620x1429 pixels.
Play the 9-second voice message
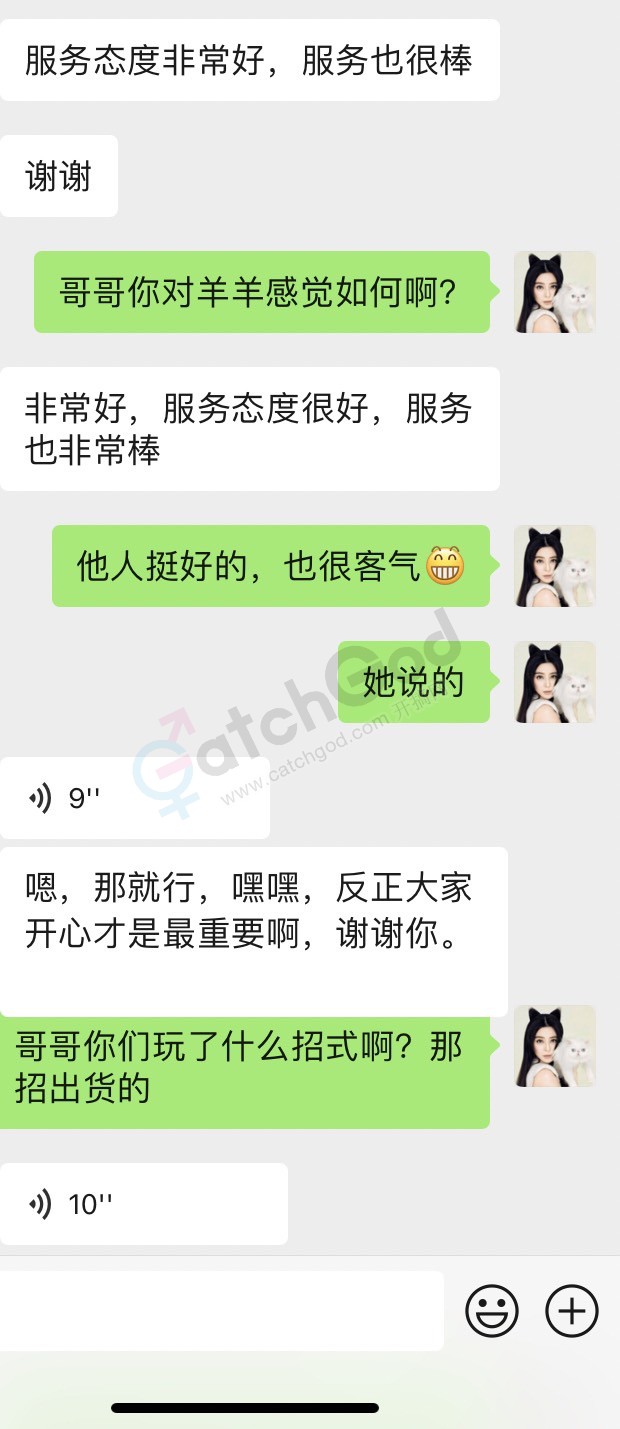[x=134, y=798]
